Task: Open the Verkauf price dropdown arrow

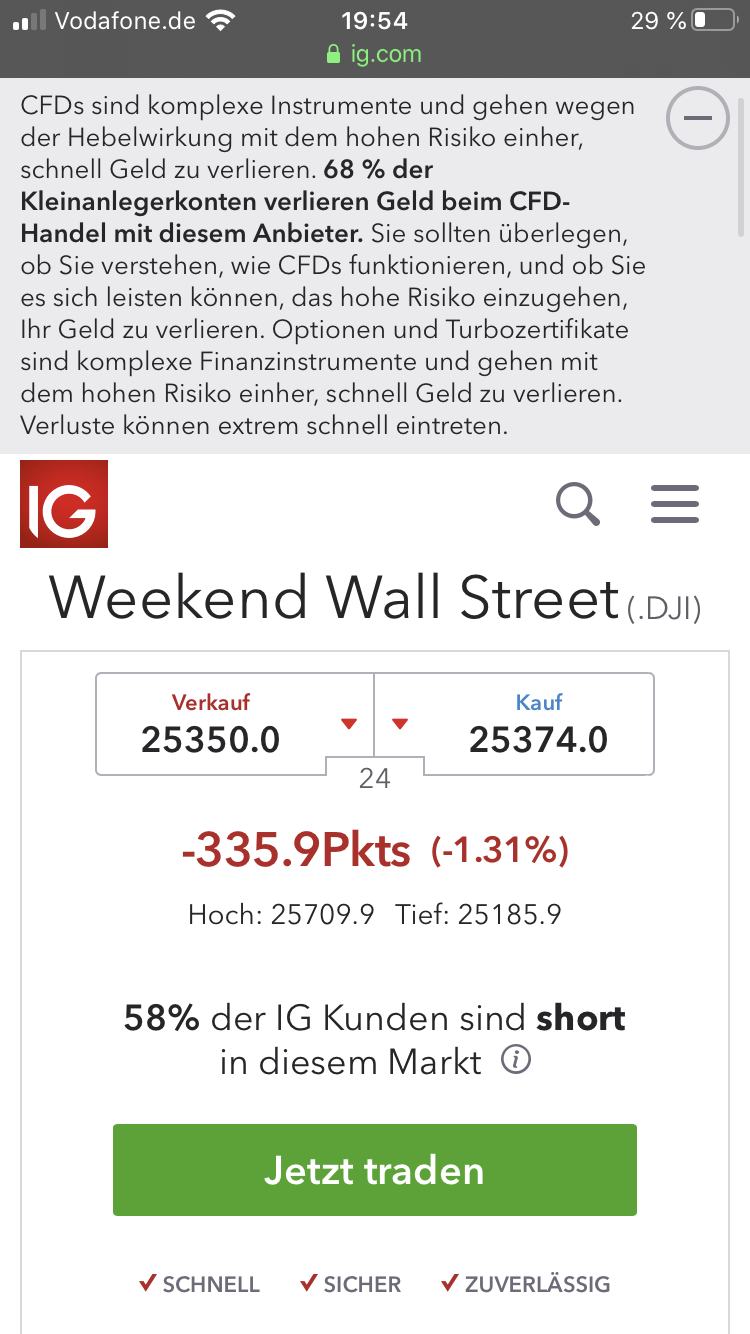Action: coord(348,722)
